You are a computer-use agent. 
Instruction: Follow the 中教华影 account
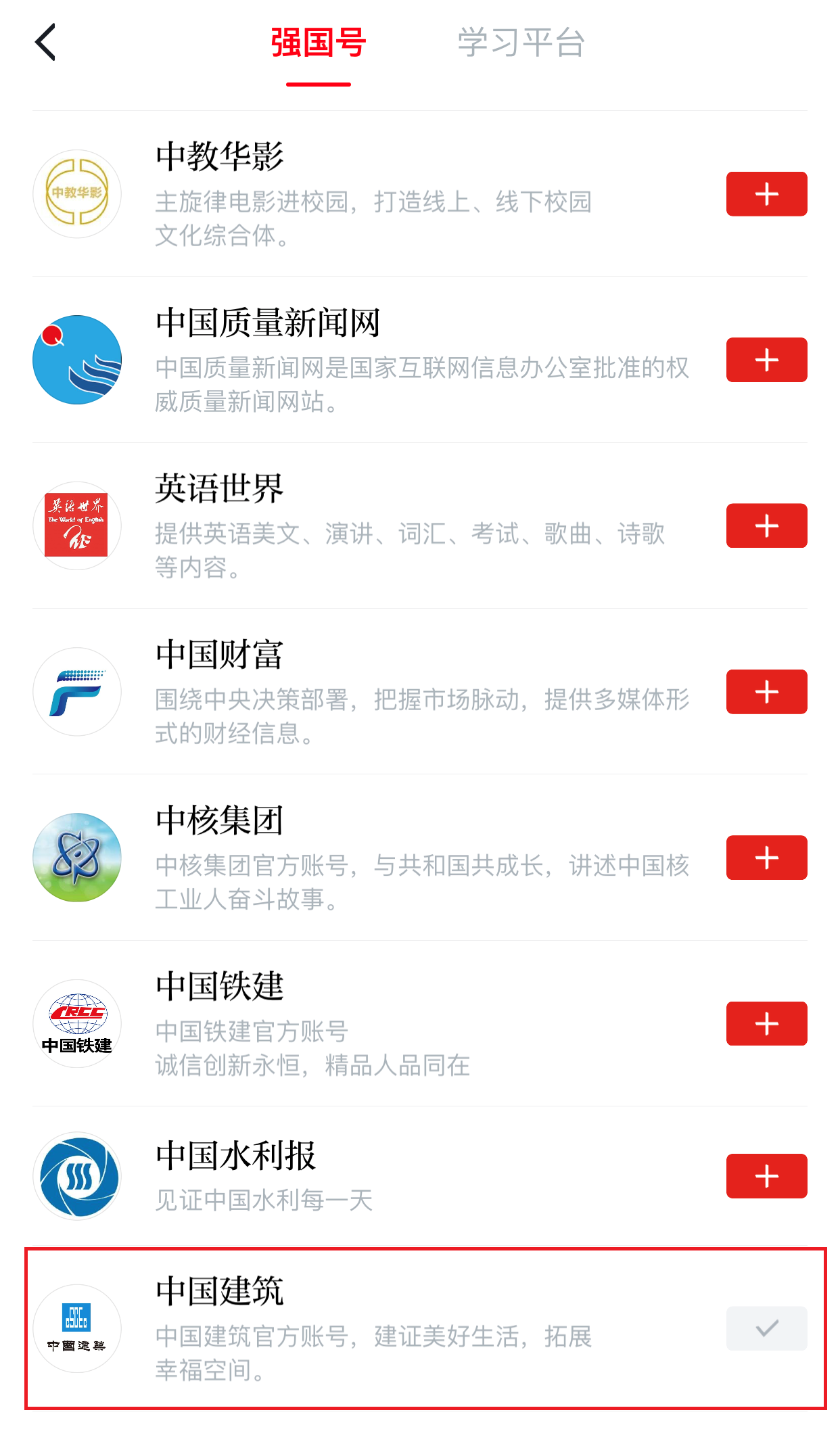(766, 193)
